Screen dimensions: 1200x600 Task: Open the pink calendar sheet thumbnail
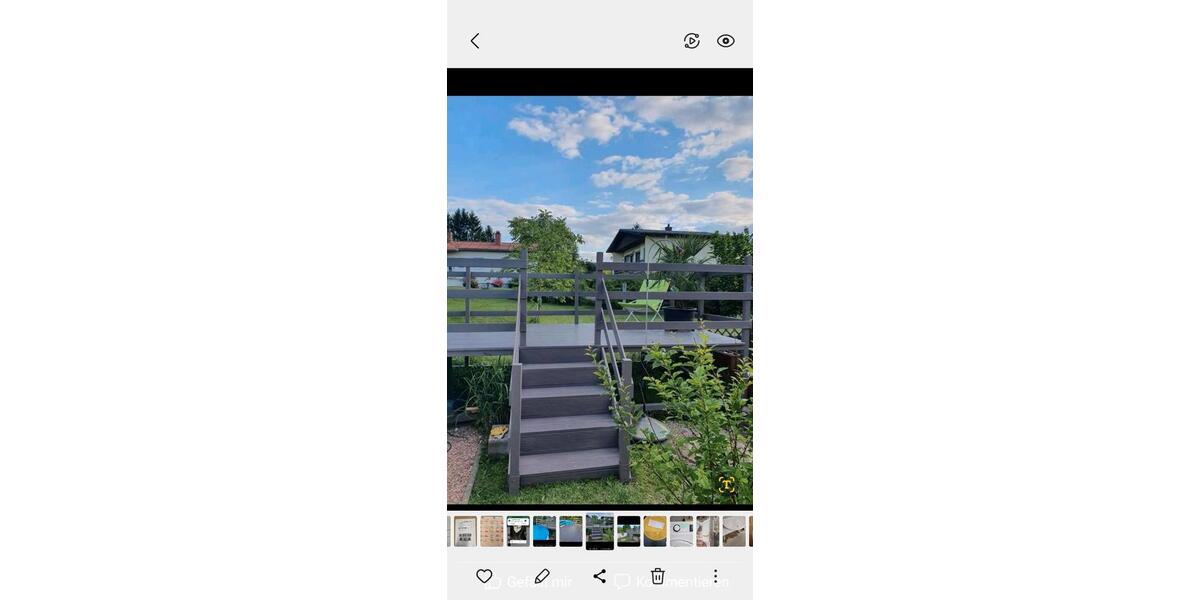coord(491,531)
